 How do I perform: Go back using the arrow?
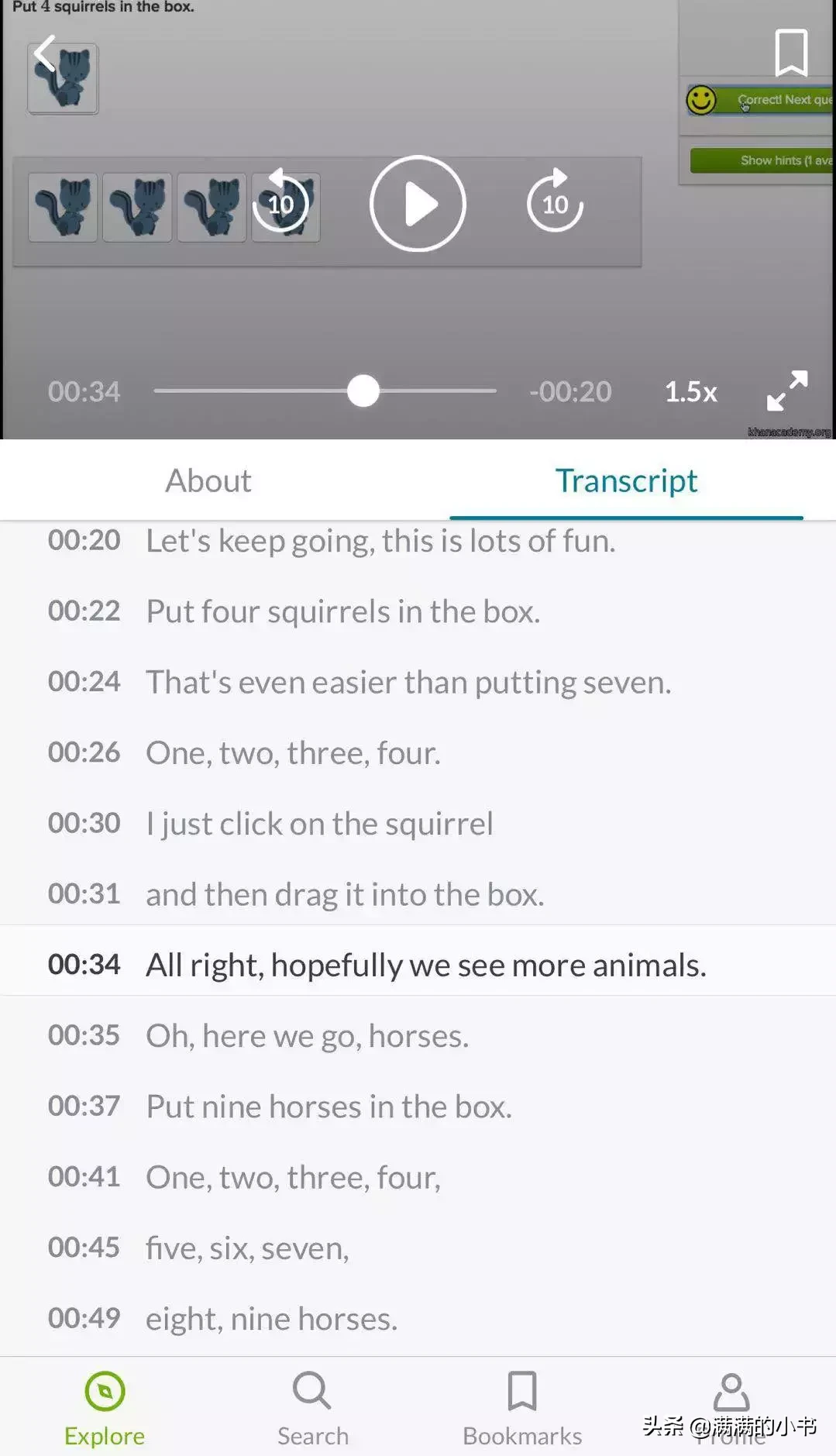[x=45, y=53]
